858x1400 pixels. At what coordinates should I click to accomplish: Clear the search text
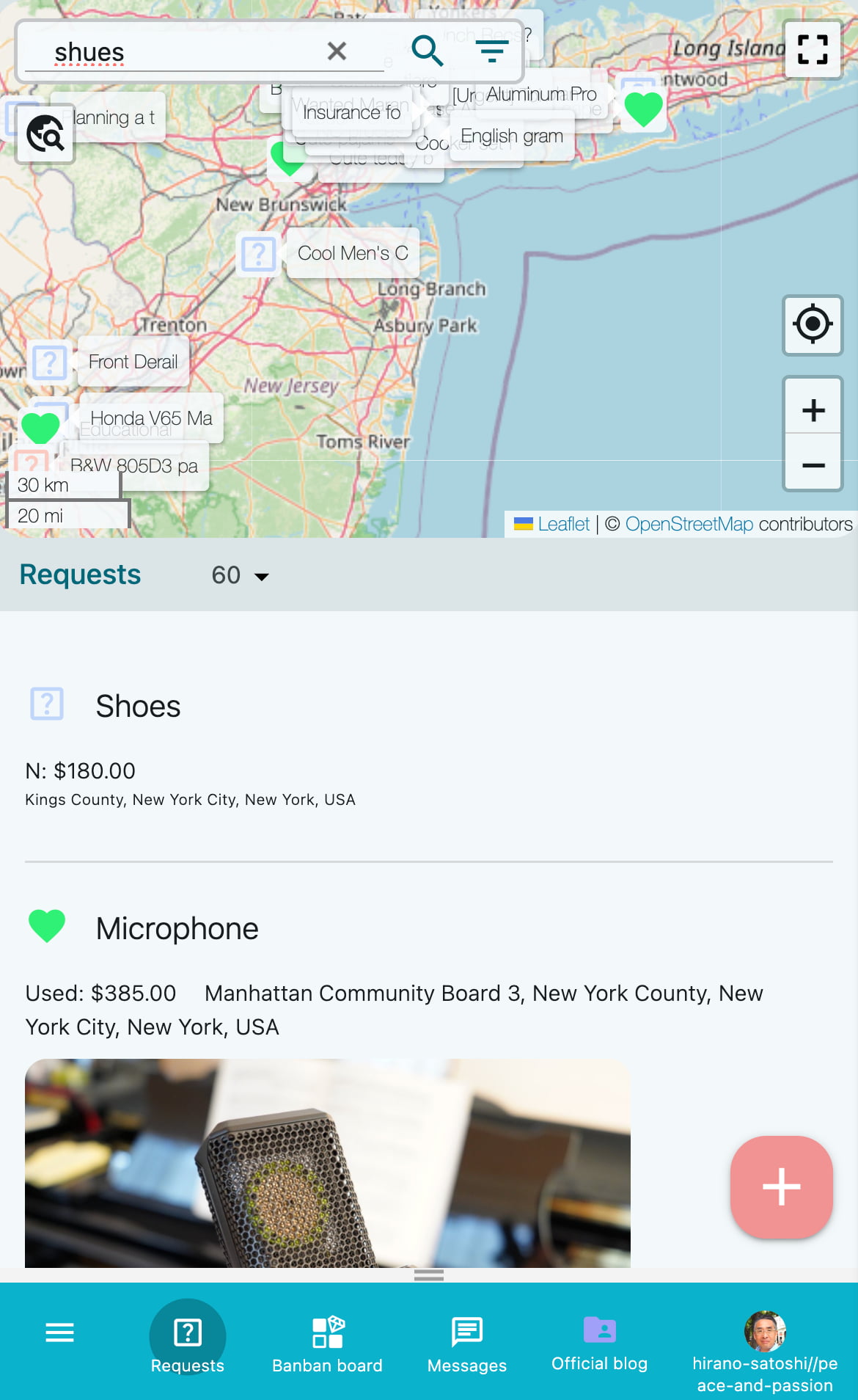point(337,51)
